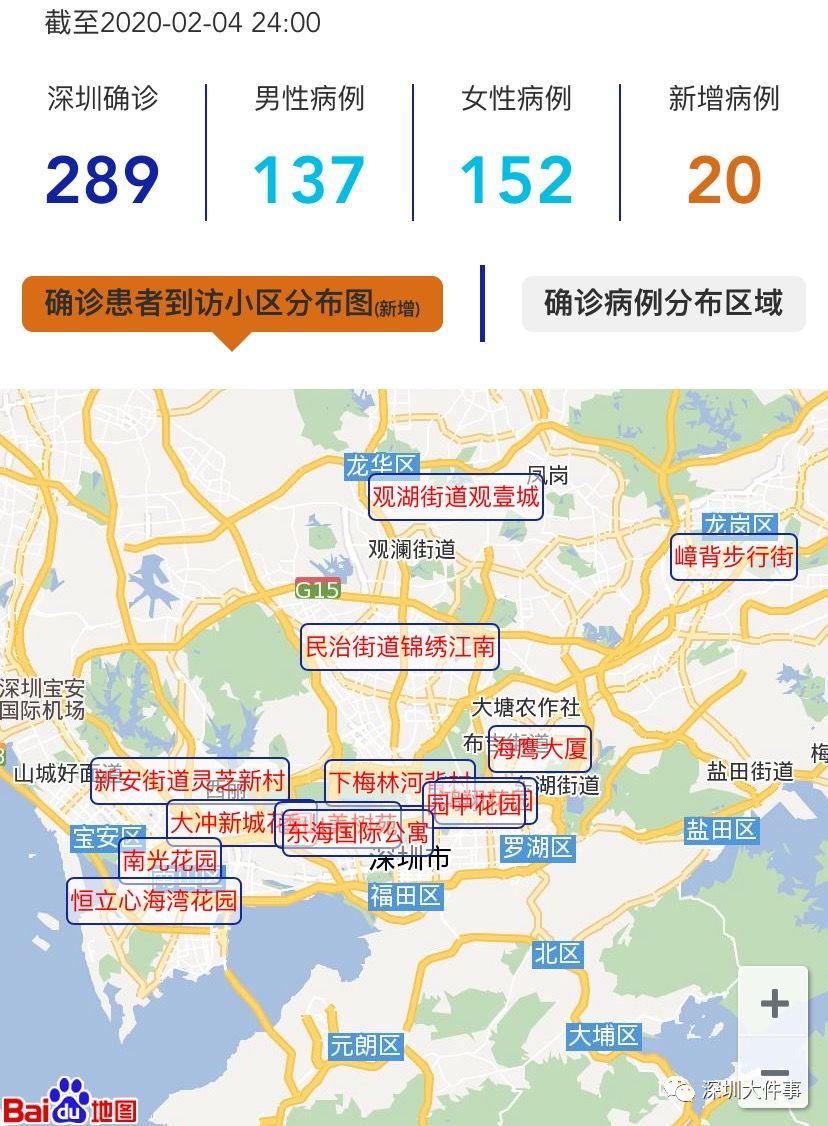Screen dimensions: 828x1126
Task: Select the 观湖街道观壹城 map marker
Action: [x=456, y=496]
